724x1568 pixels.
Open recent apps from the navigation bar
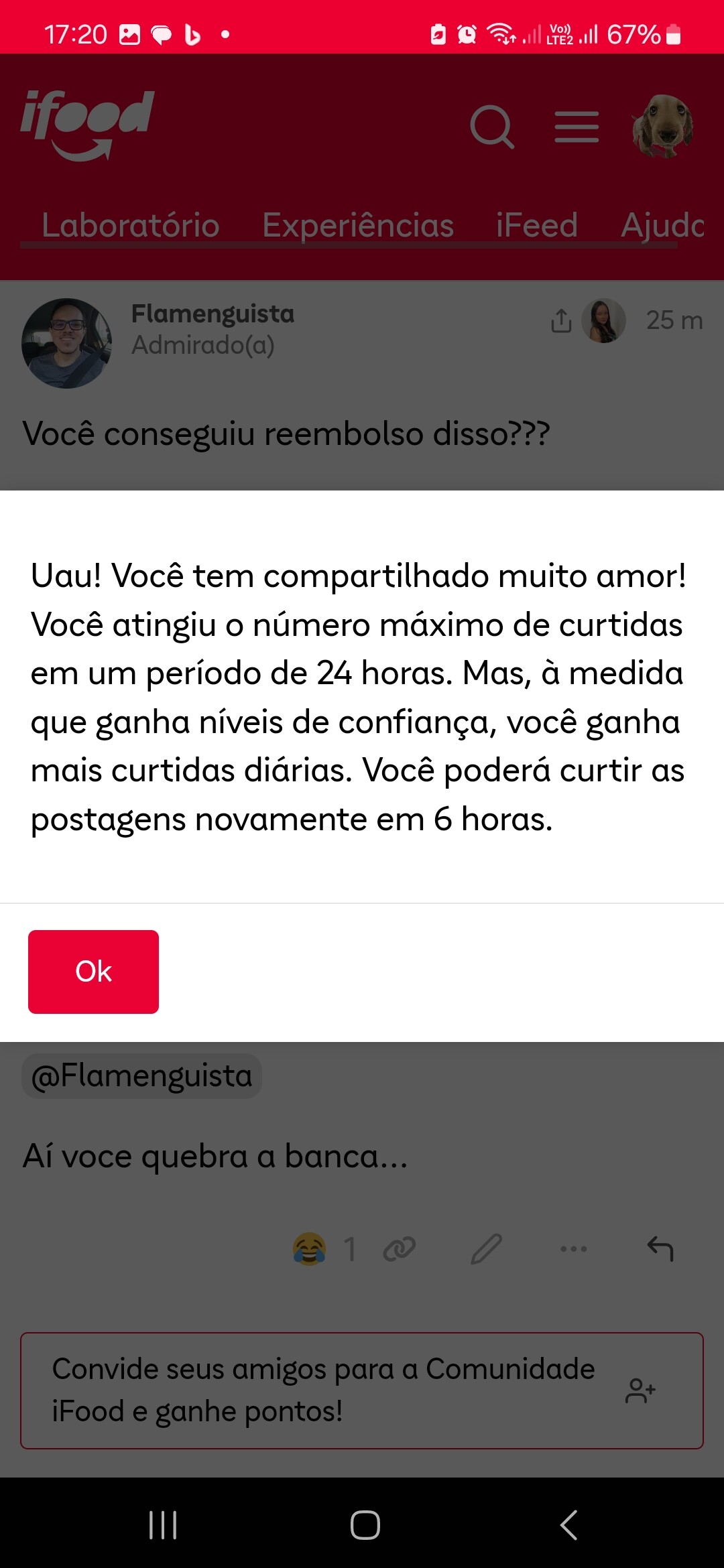(x=163, y=1525)
